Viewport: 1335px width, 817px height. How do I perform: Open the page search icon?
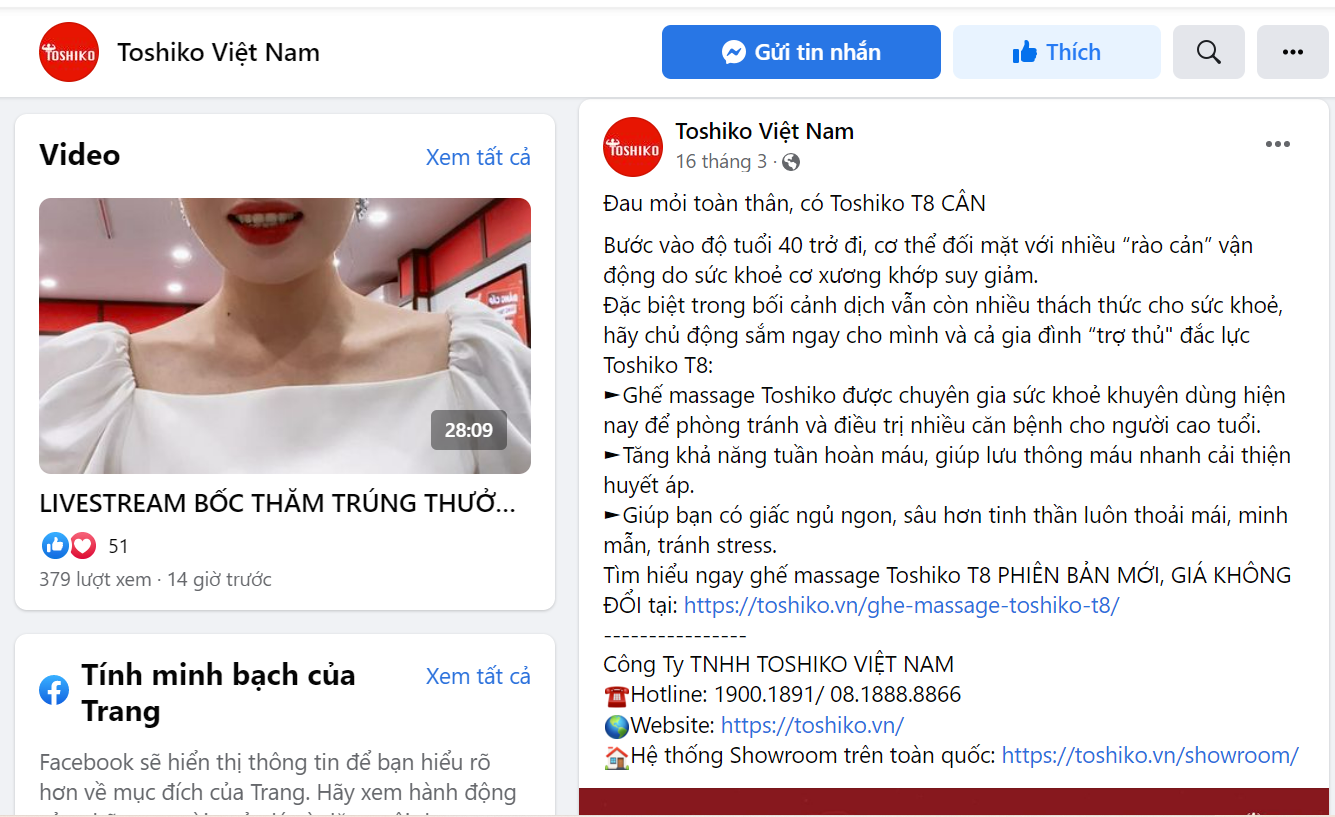coord(1208,52)
